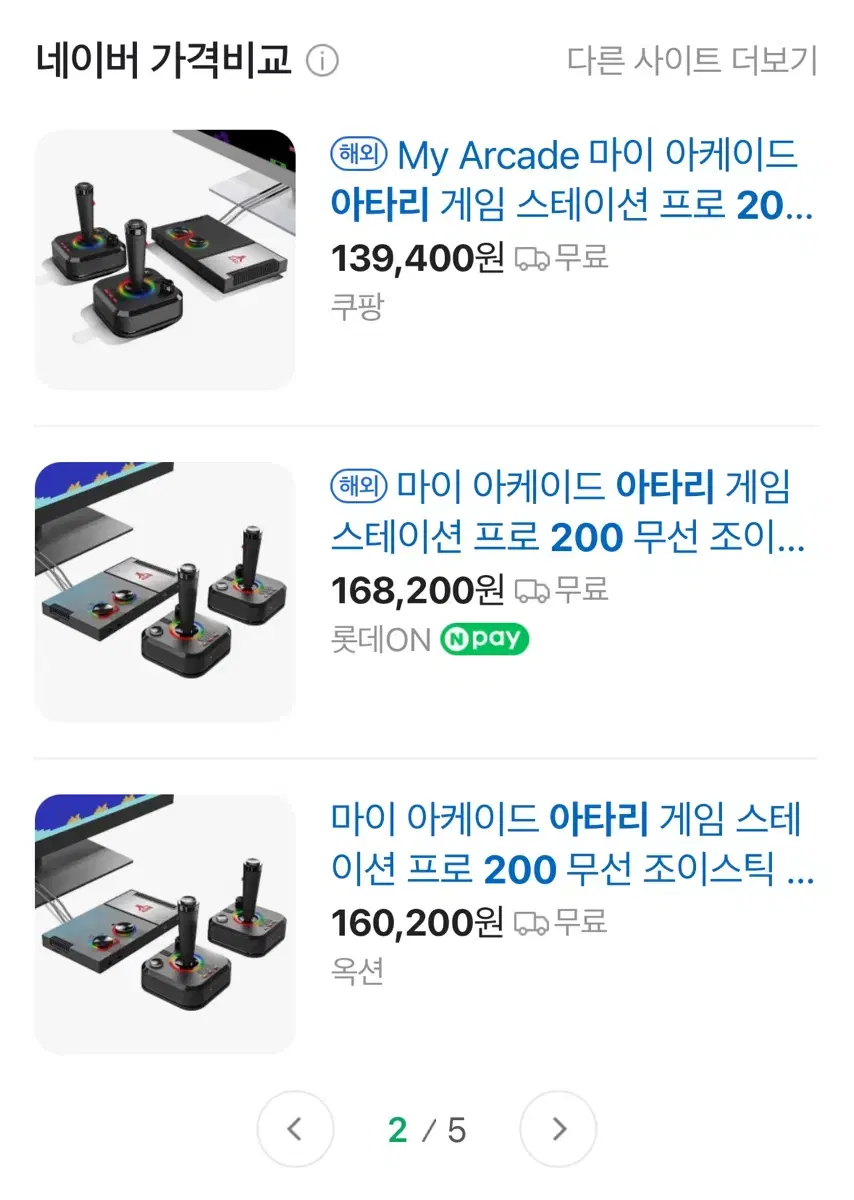Open the next page arrow
The height and width of the screenshot is (1200, 854).
pos(558,1129)
